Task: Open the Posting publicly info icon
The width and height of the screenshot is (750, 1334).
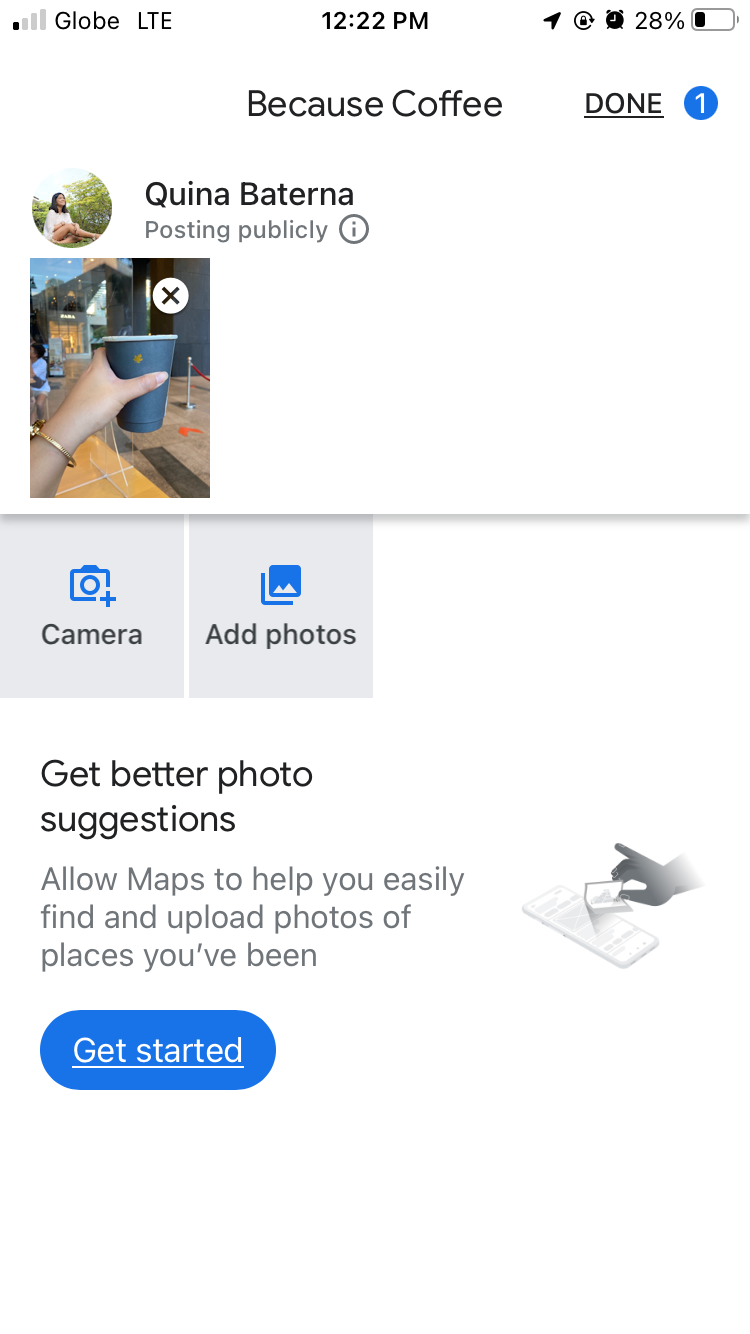Action: click(355, 229)
